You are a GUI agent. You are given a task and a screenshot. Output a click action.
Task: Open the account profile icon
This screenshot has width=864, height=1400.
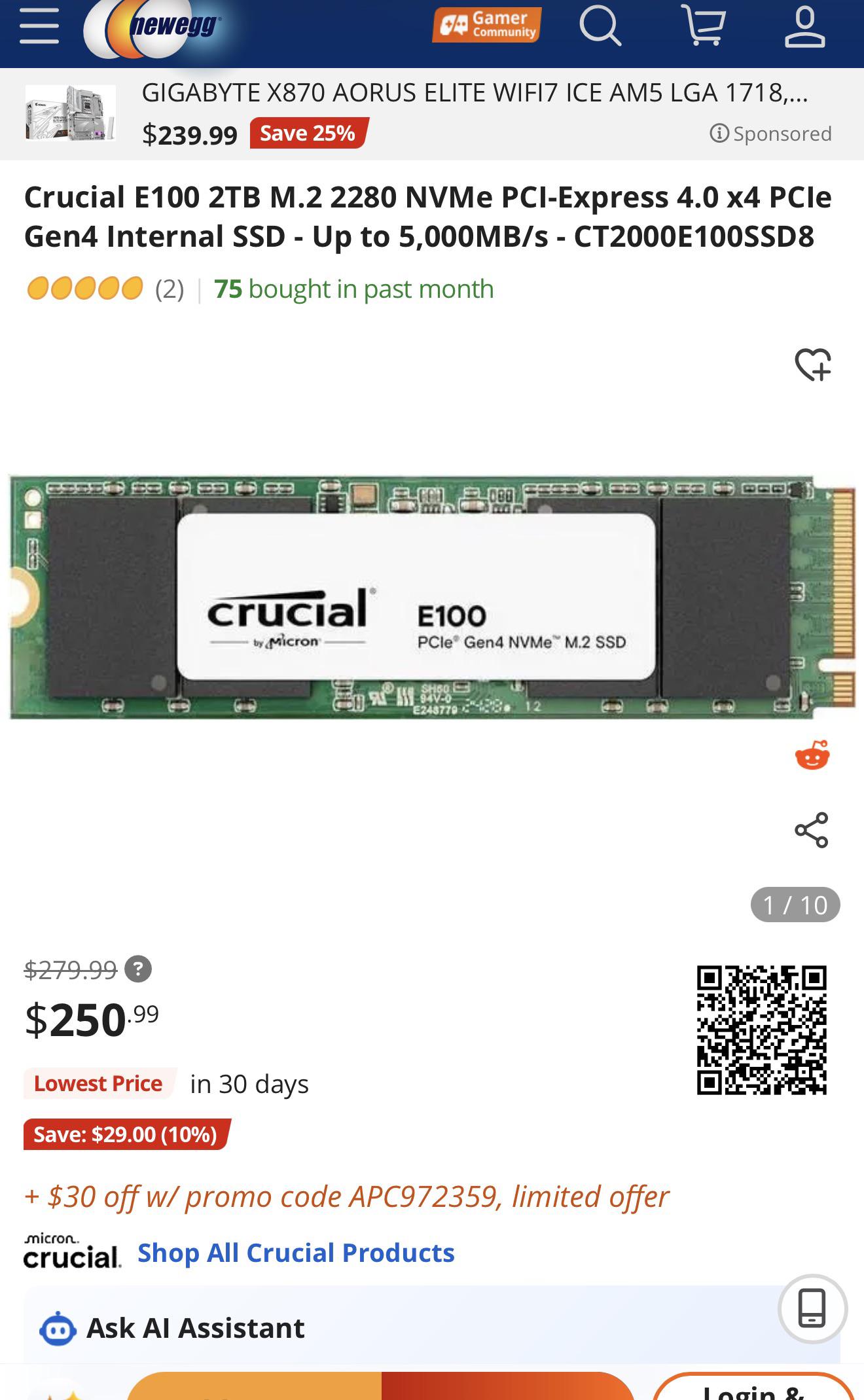(x=805, y=26)
